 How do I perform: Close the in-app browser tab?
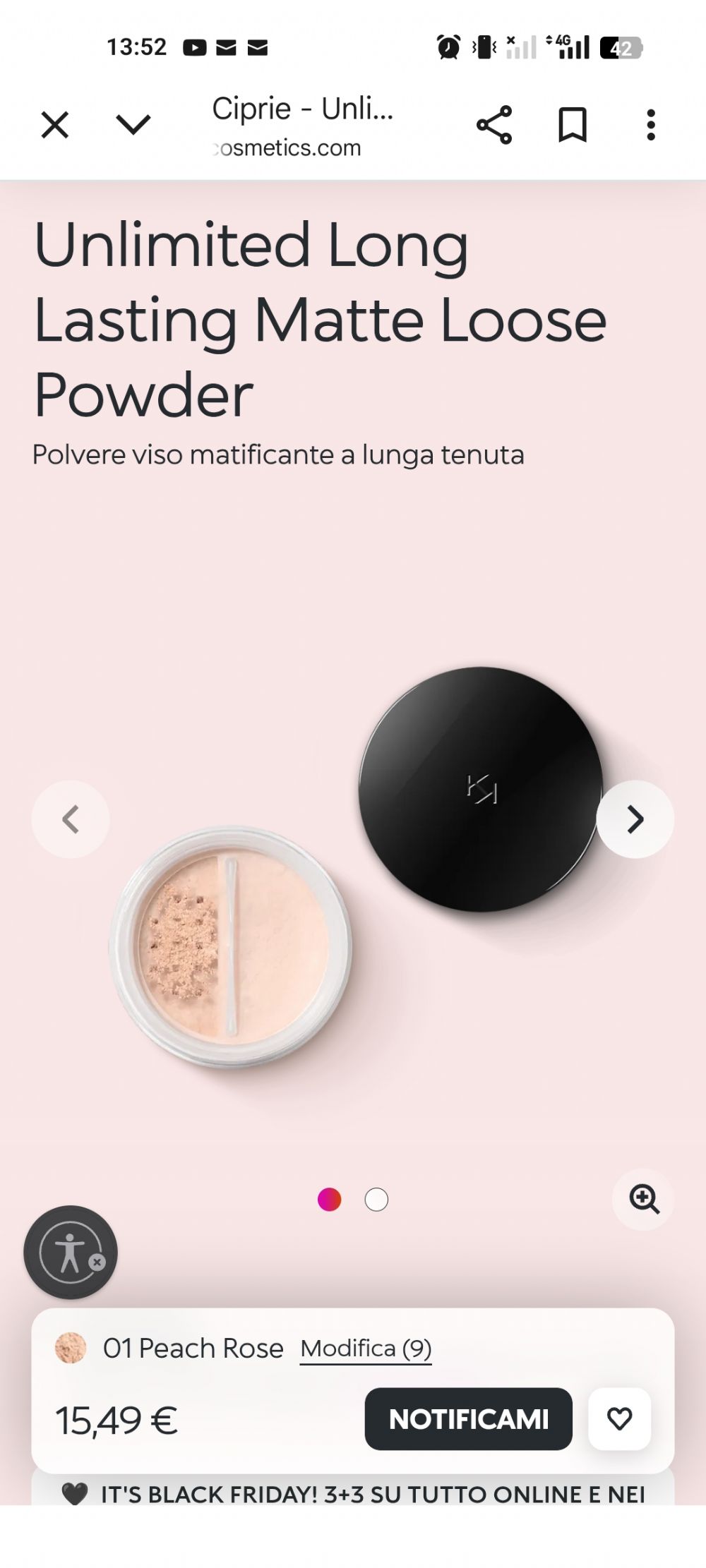pos(55,126)
